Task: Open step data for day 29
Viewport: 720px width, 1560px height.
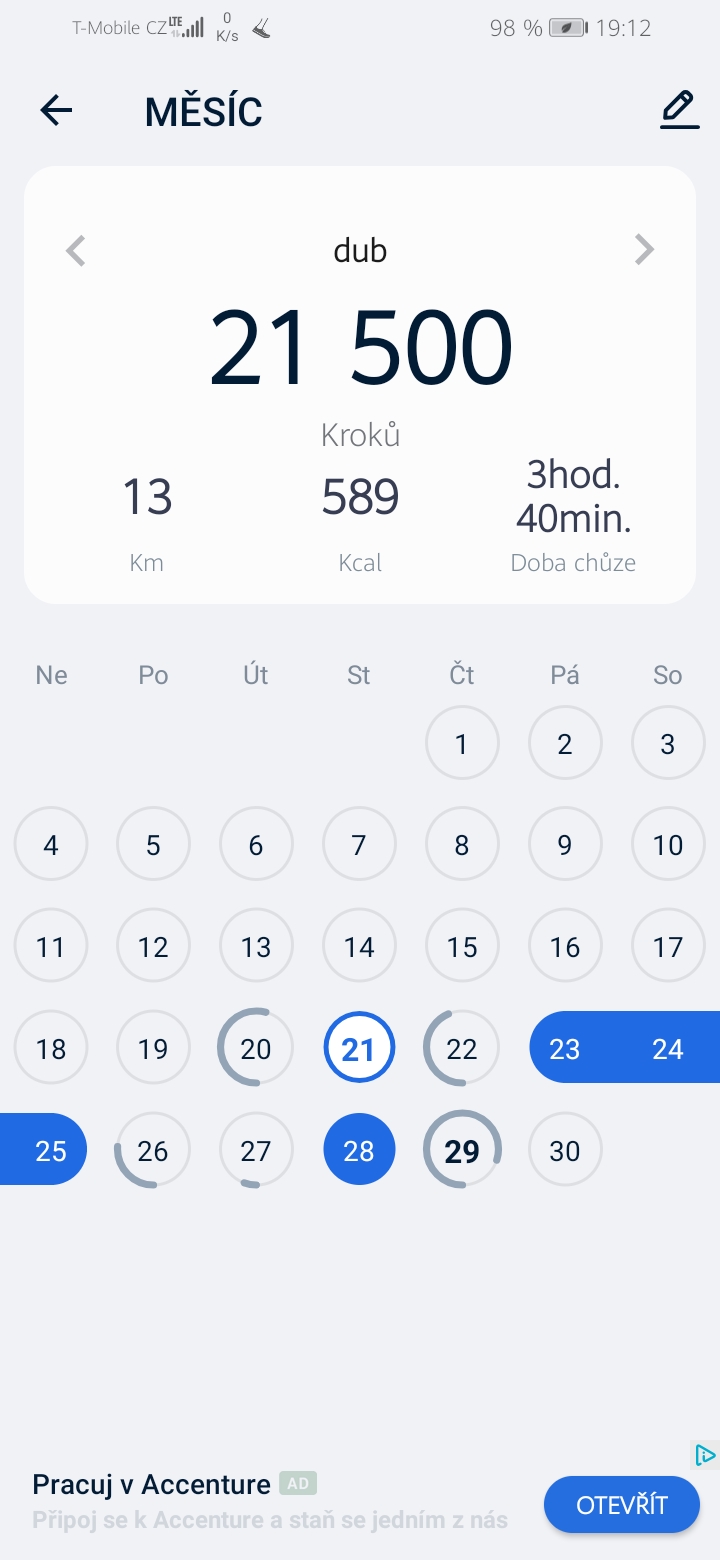Action: point(462,1151)
